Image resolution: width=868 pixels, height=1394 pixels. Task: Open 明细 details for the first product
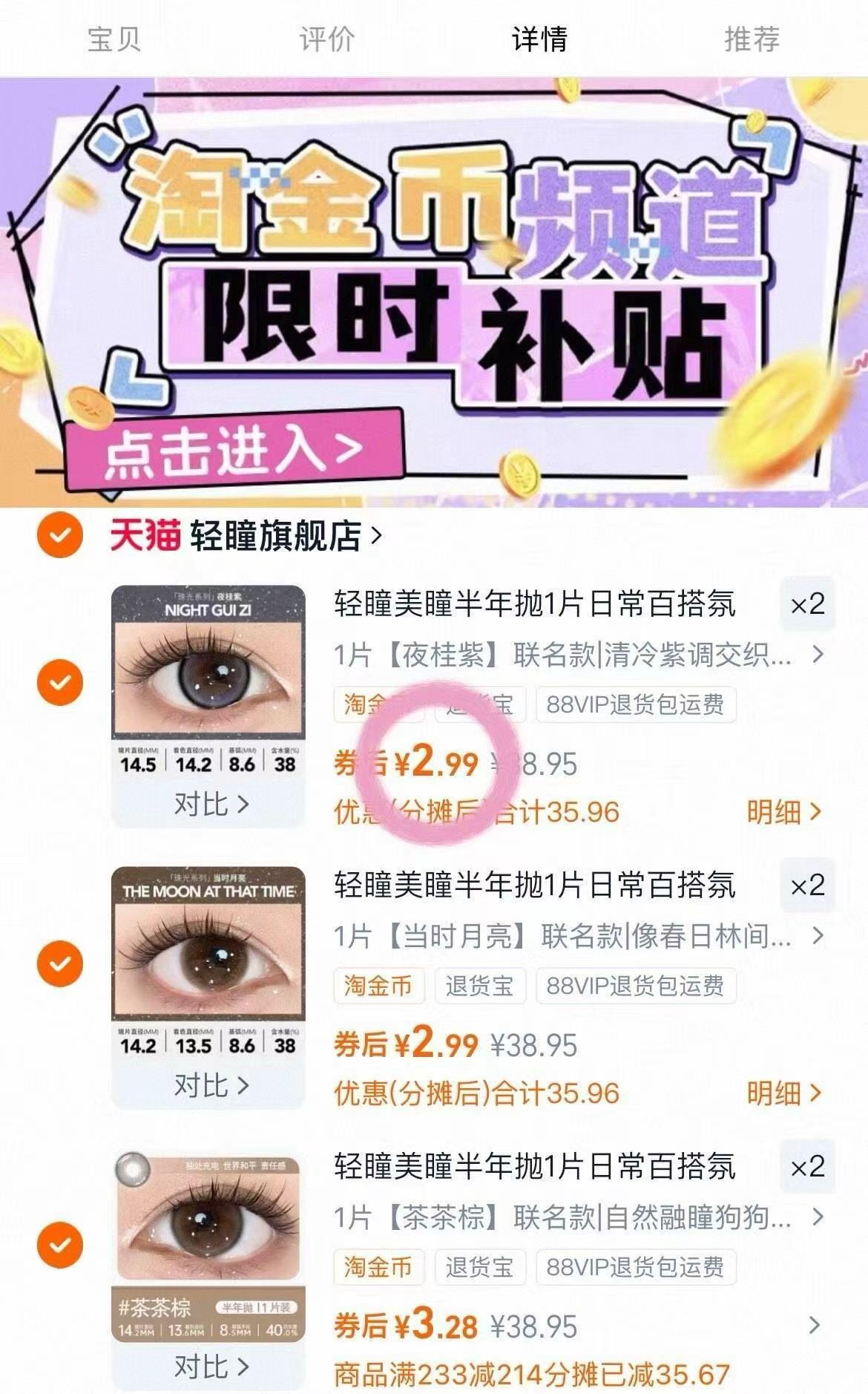(783, 812)
